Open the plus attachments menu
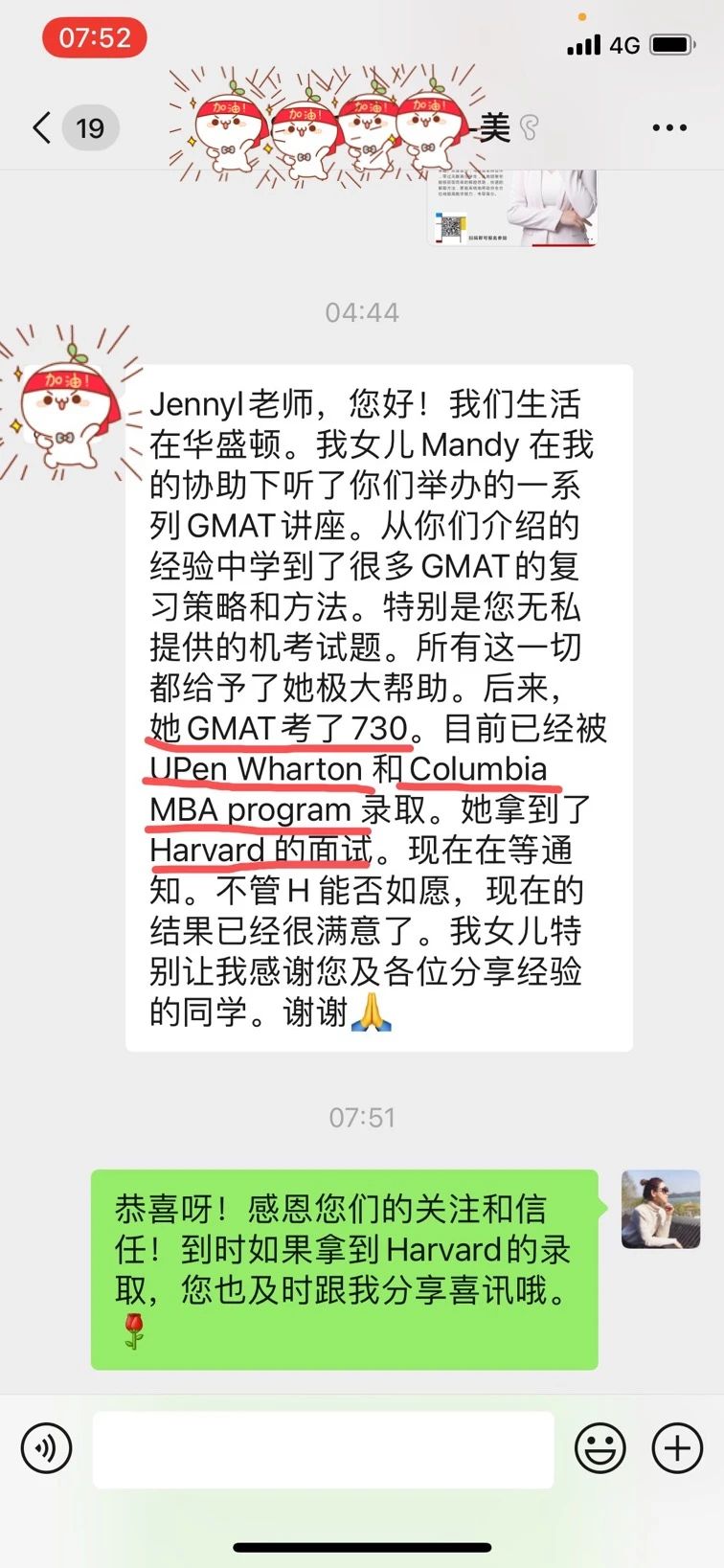Image resolution: width=724 pixels, height=1568 pixels. tap(677, 1448)
